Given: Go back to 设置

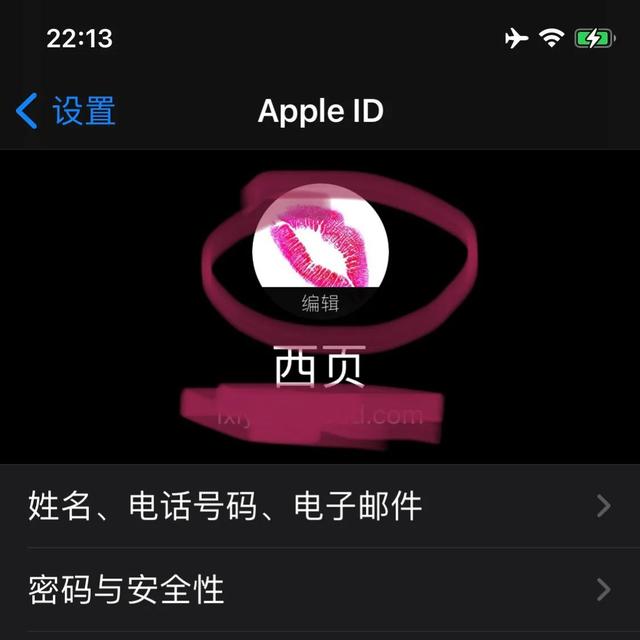Looking at the screenshot, I should (x=66, y=111).
